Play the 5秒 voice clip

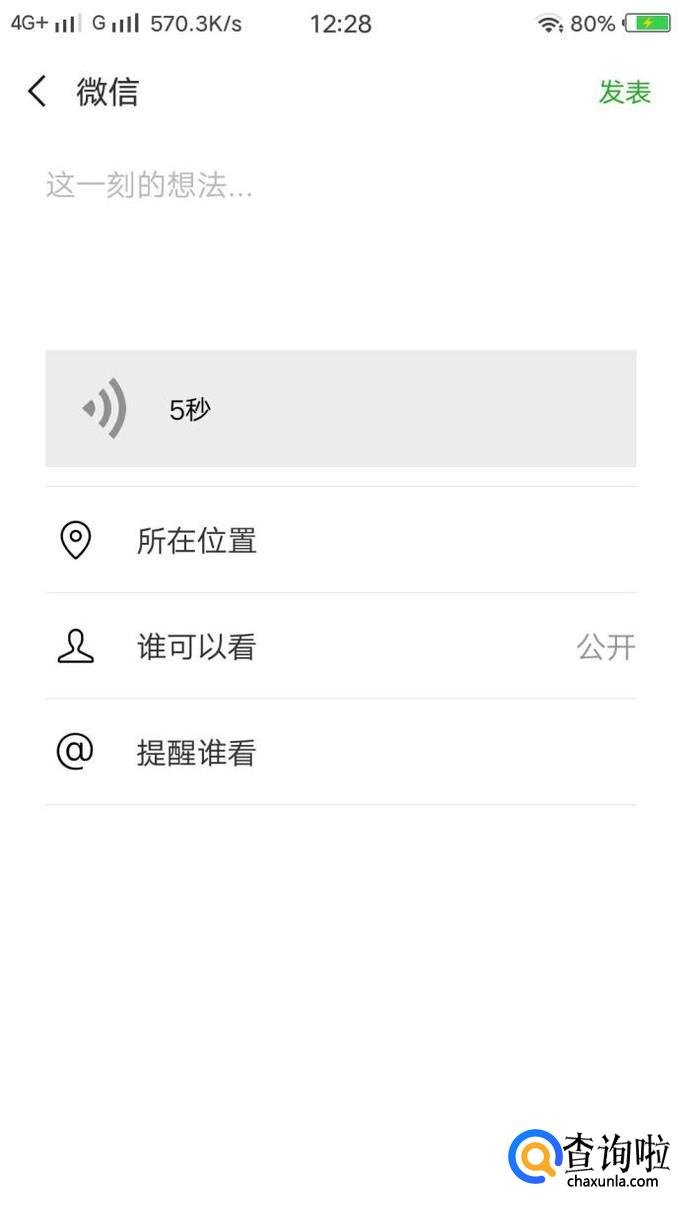tap(340, 408)
